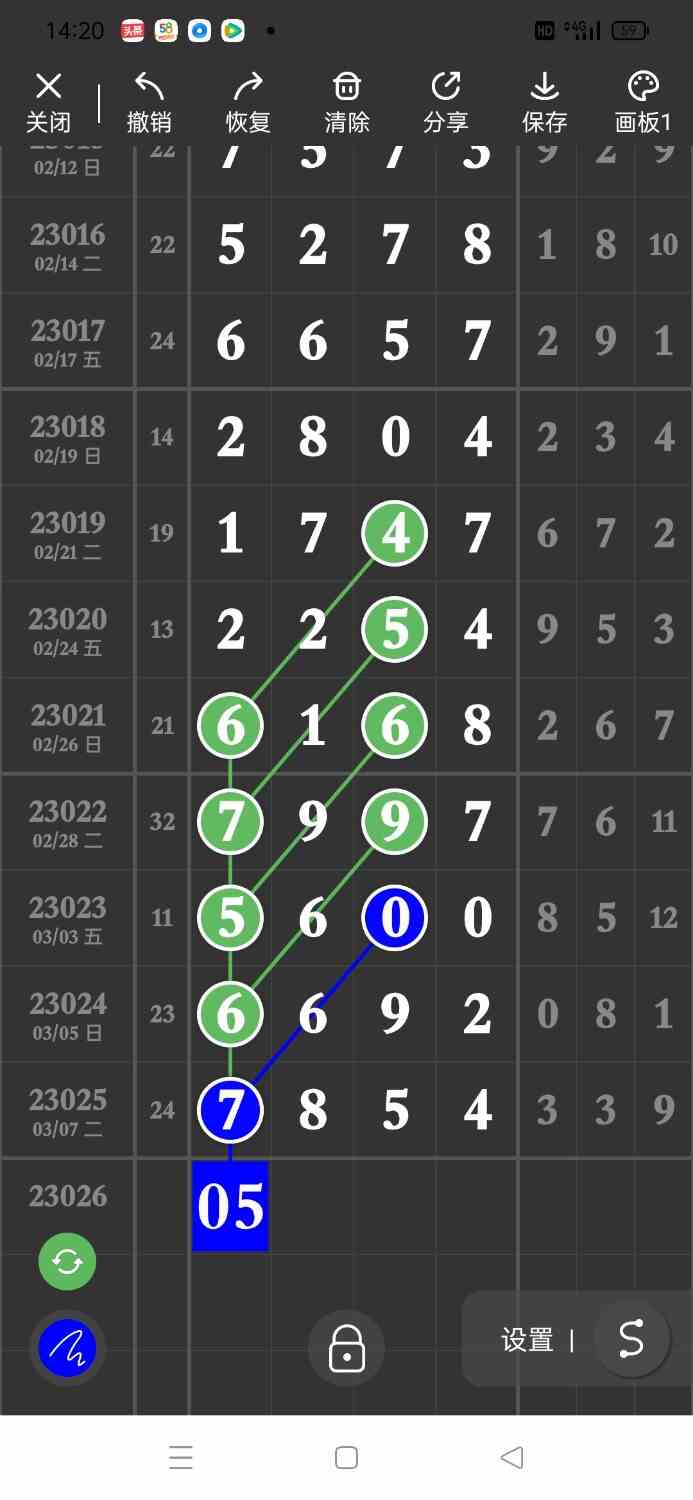Image resolution: width=693 pixels, height=1500 pixels.
Task: Close the drawing board
Action: [x=48, y=102]
